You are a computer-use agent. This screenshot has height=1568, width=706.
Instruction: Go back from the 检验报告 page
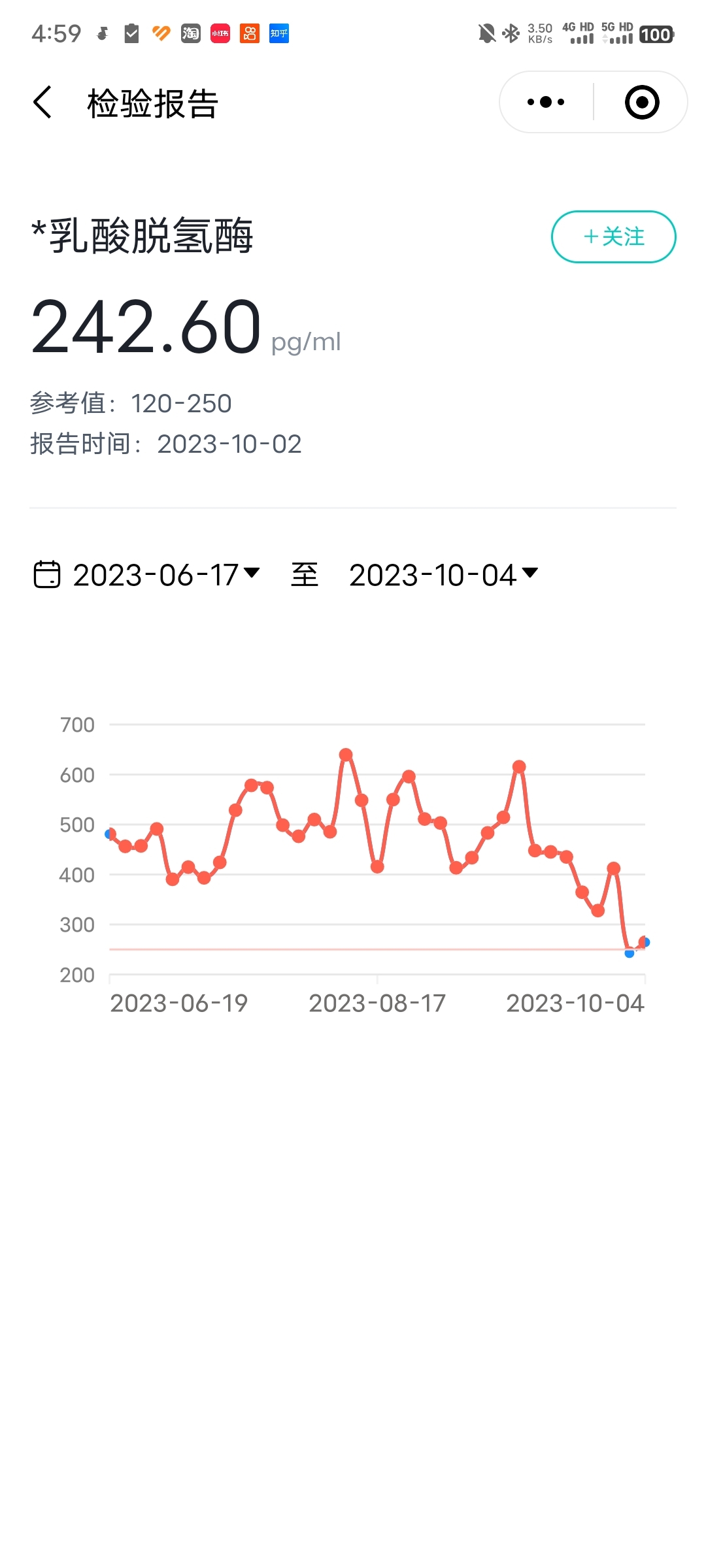[x=42, y=103]
